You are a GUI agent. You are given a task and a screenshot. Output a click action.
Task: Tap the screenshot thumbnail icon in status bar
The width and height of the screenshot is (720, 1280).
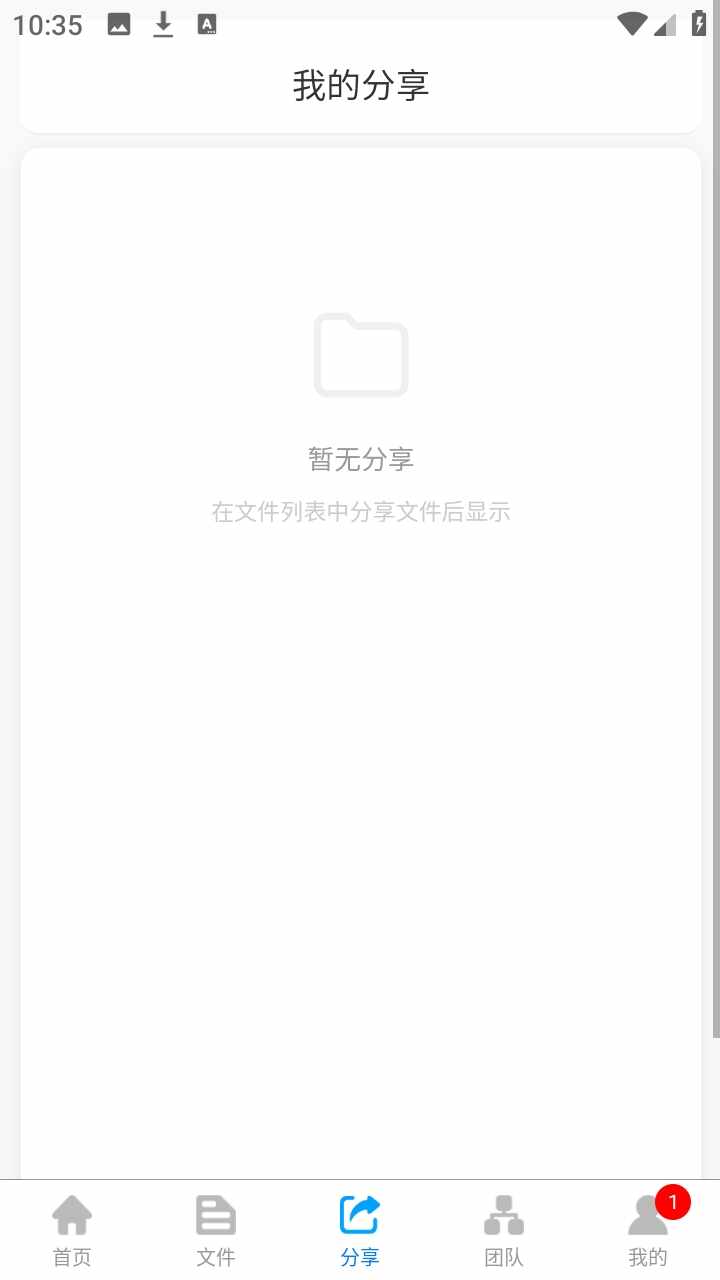pyautogui.click(x=118, y=24)
